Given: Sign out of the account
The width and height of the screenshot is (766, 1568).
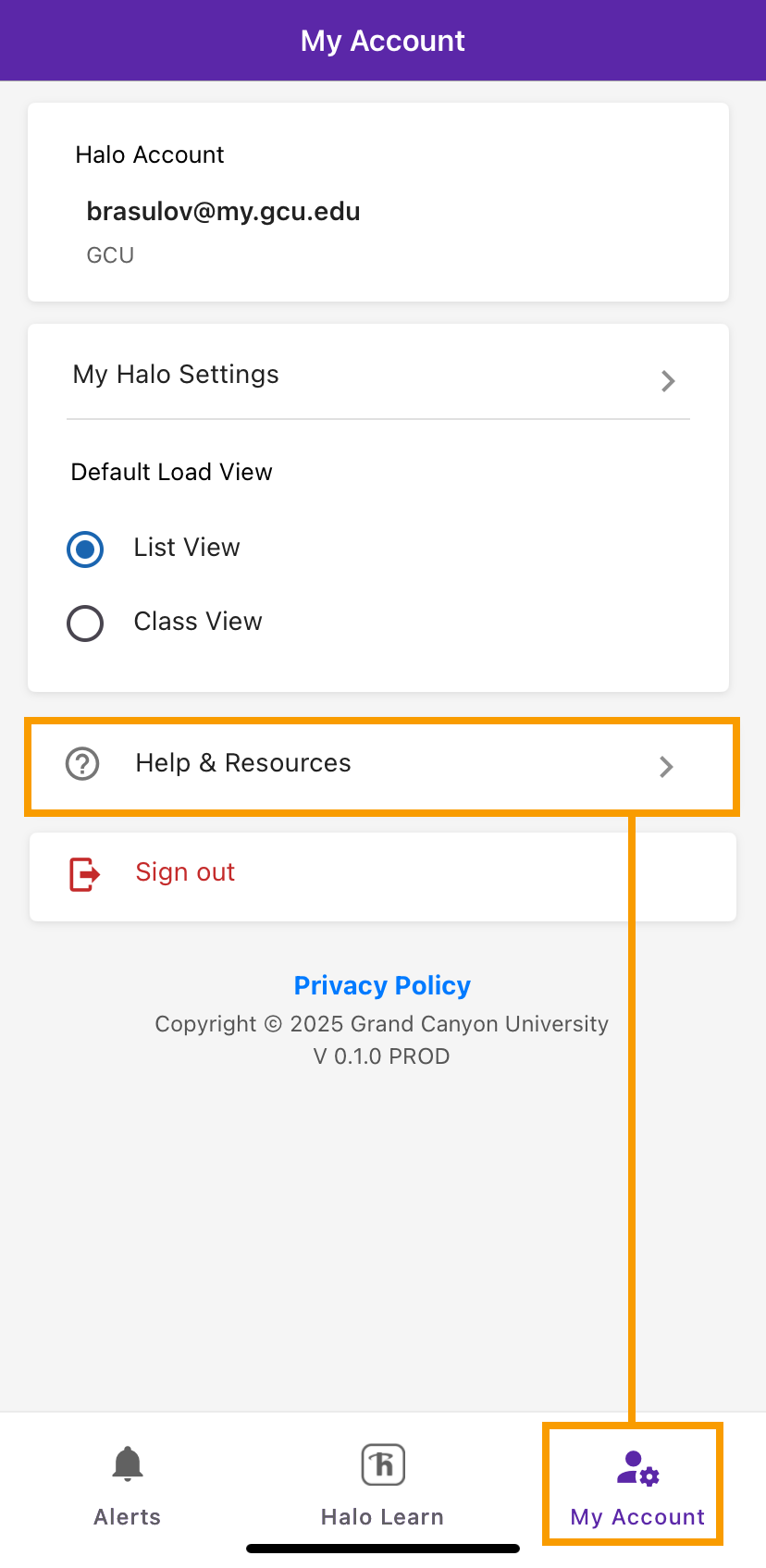Looking at the screenshot, I should pos(382,876).
